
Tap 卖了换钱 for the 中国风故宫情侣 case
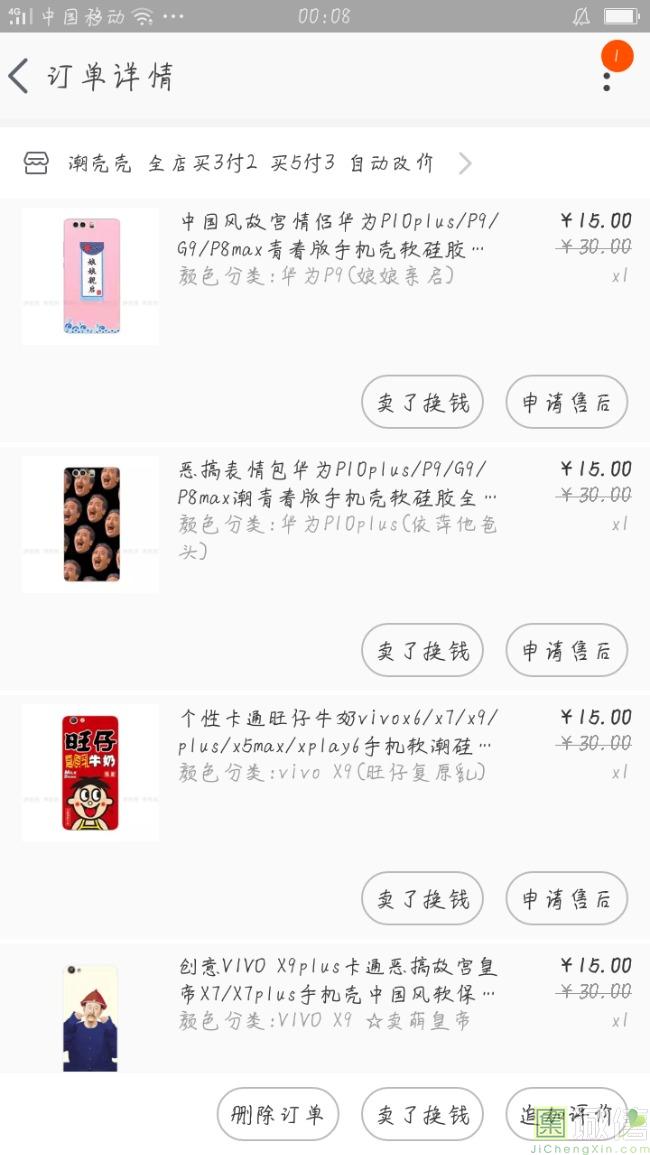coord(422,403)
